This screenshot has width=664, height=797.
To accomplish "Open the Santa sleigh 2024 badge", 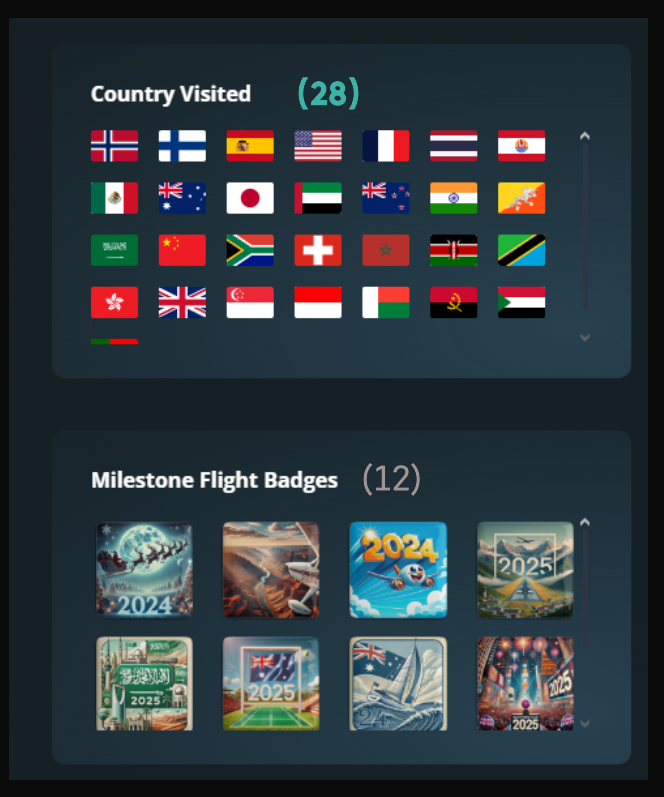I will click(x=144, y=569).
